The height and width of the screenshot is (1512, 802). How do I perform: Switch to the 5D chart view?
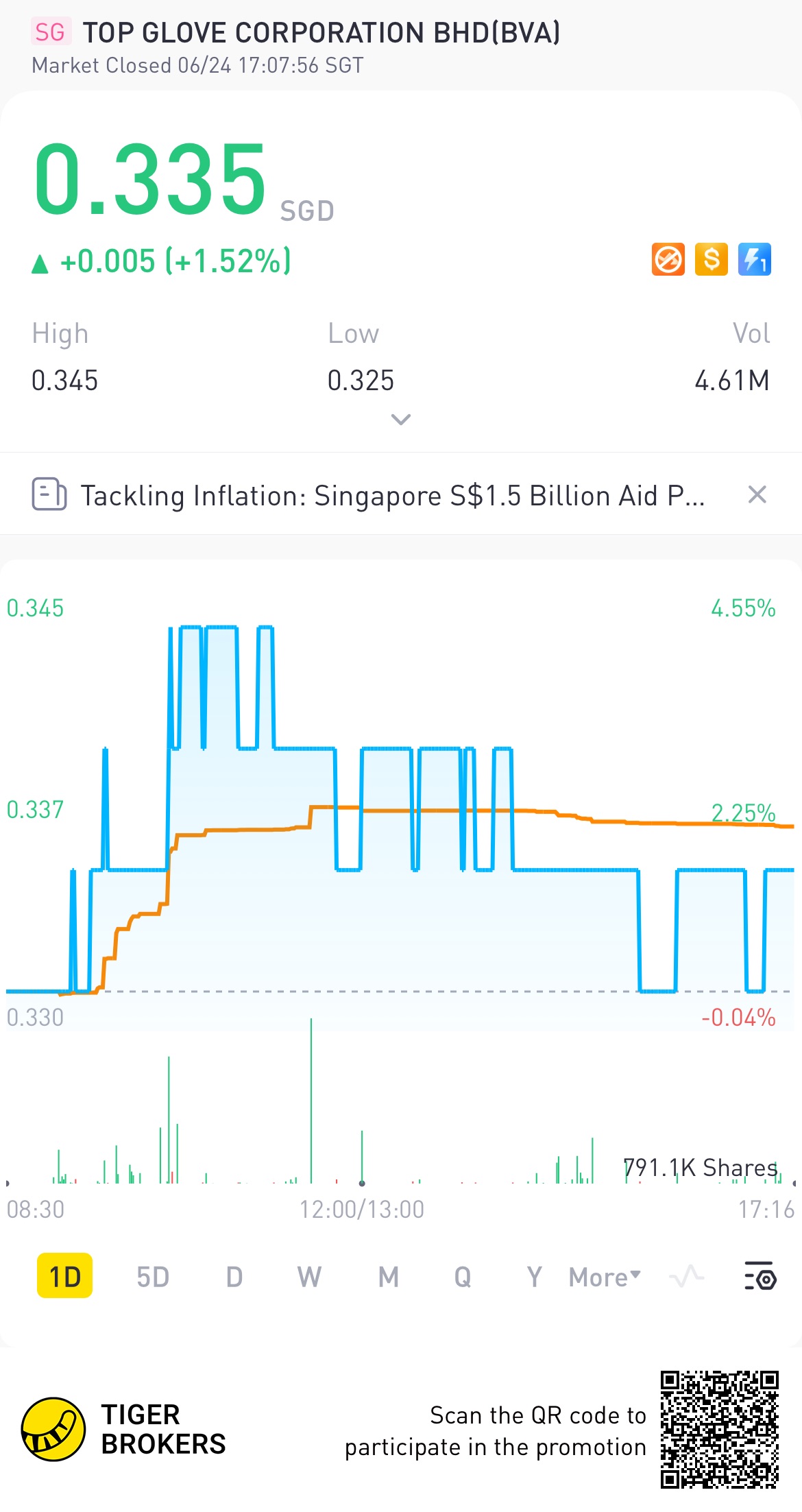click(152, 1277)
